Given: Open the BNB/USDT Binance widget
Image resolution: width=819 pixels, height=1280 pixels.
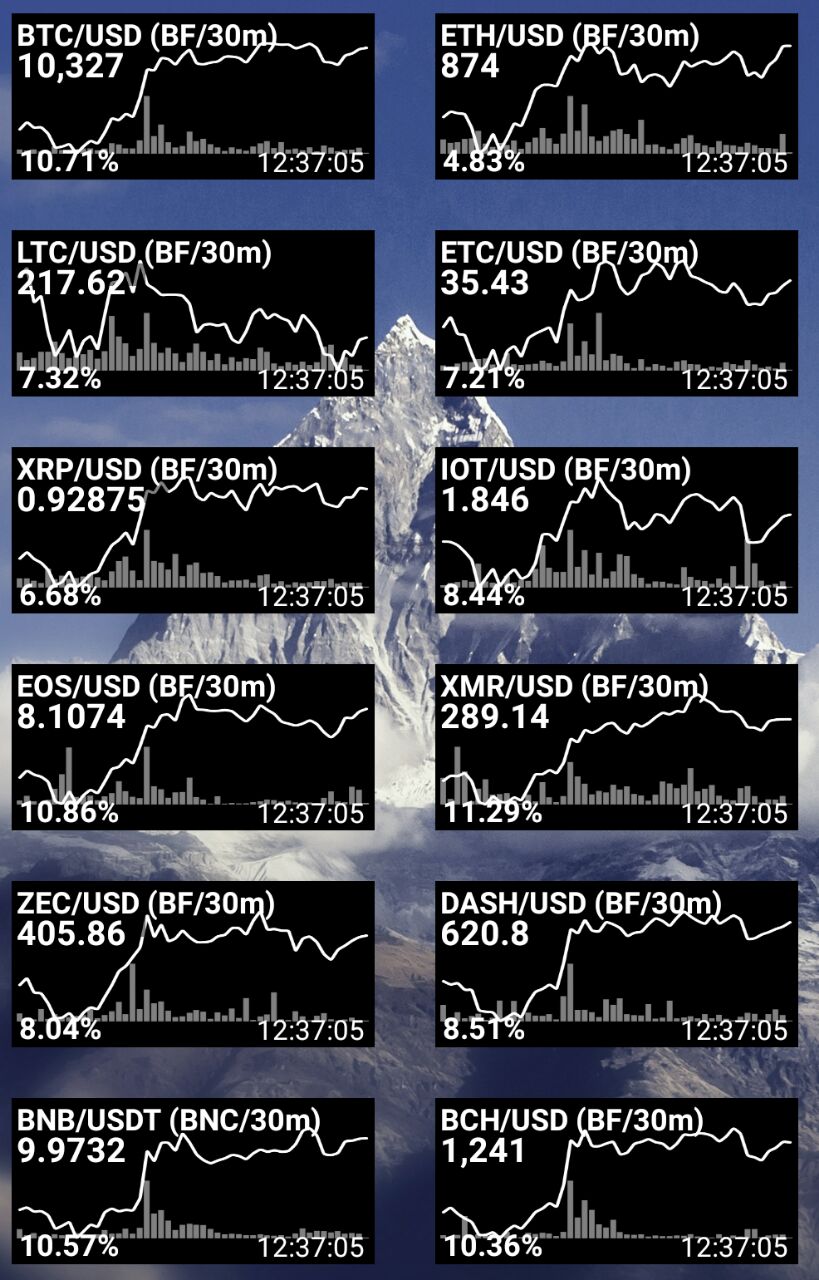Looking at the screenshot, I should click(193, 1181).
